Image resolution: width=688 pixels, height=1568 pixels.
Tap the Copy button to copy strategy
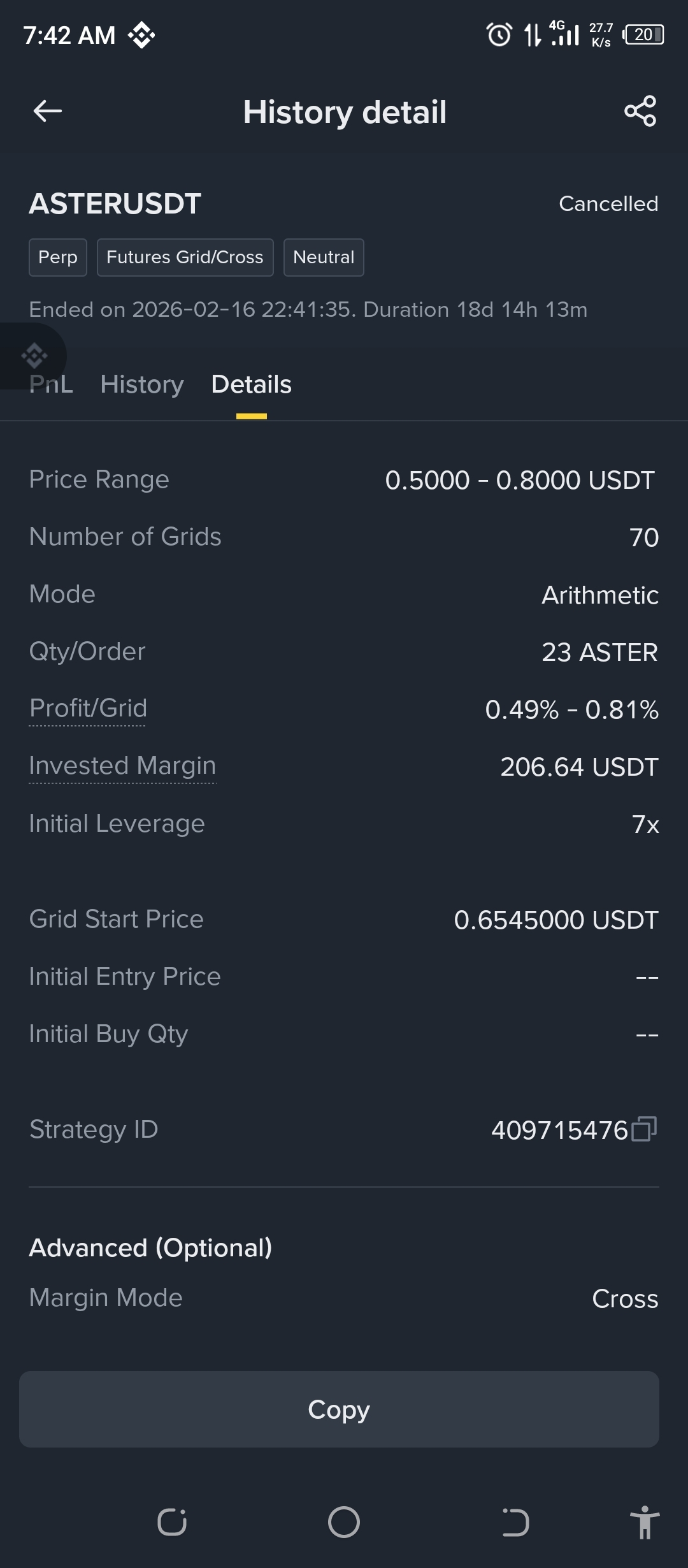(x=339, y=1409)
